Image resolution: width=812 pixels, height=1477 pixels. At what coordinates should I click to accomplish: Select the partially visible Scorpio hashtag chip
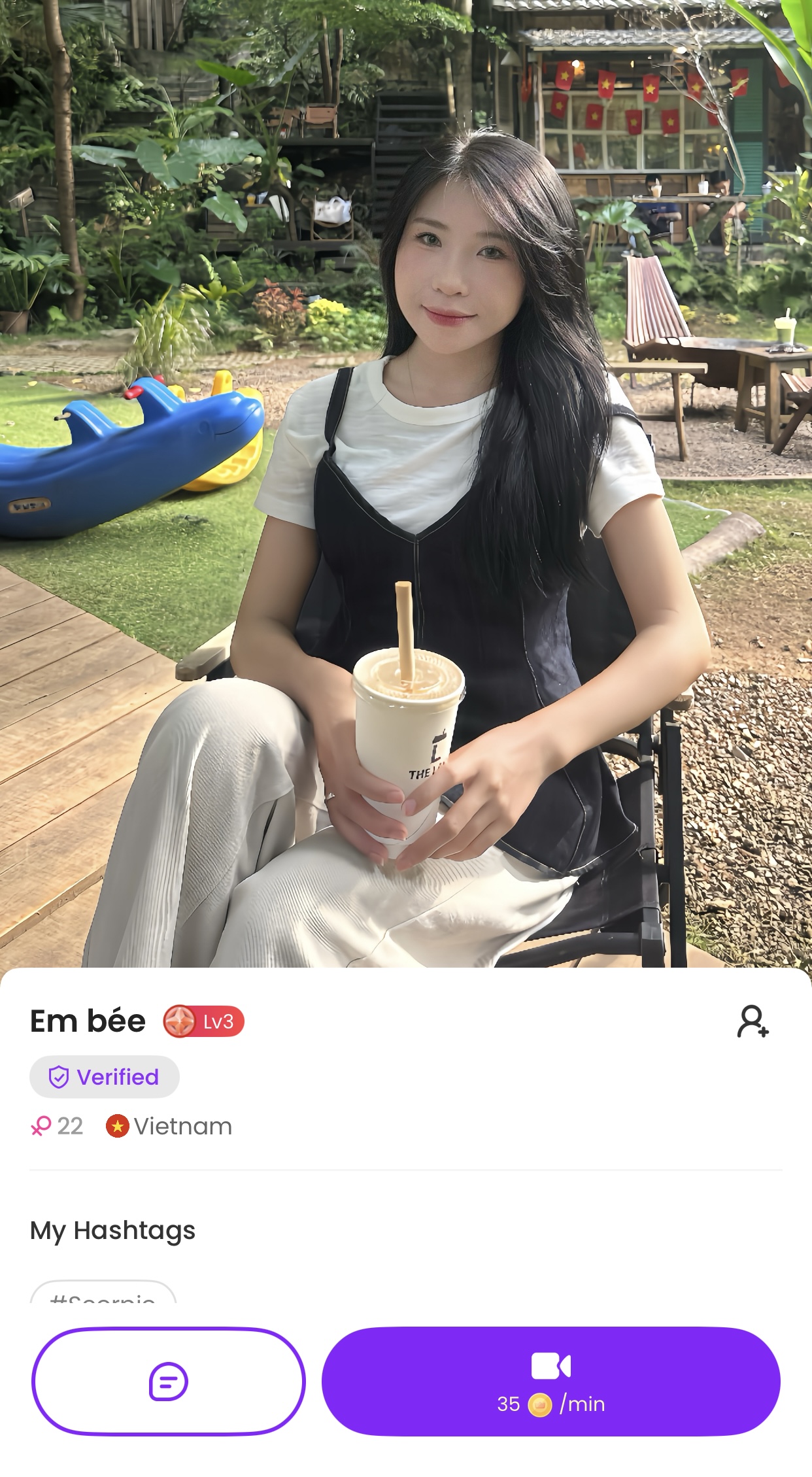103,1294
